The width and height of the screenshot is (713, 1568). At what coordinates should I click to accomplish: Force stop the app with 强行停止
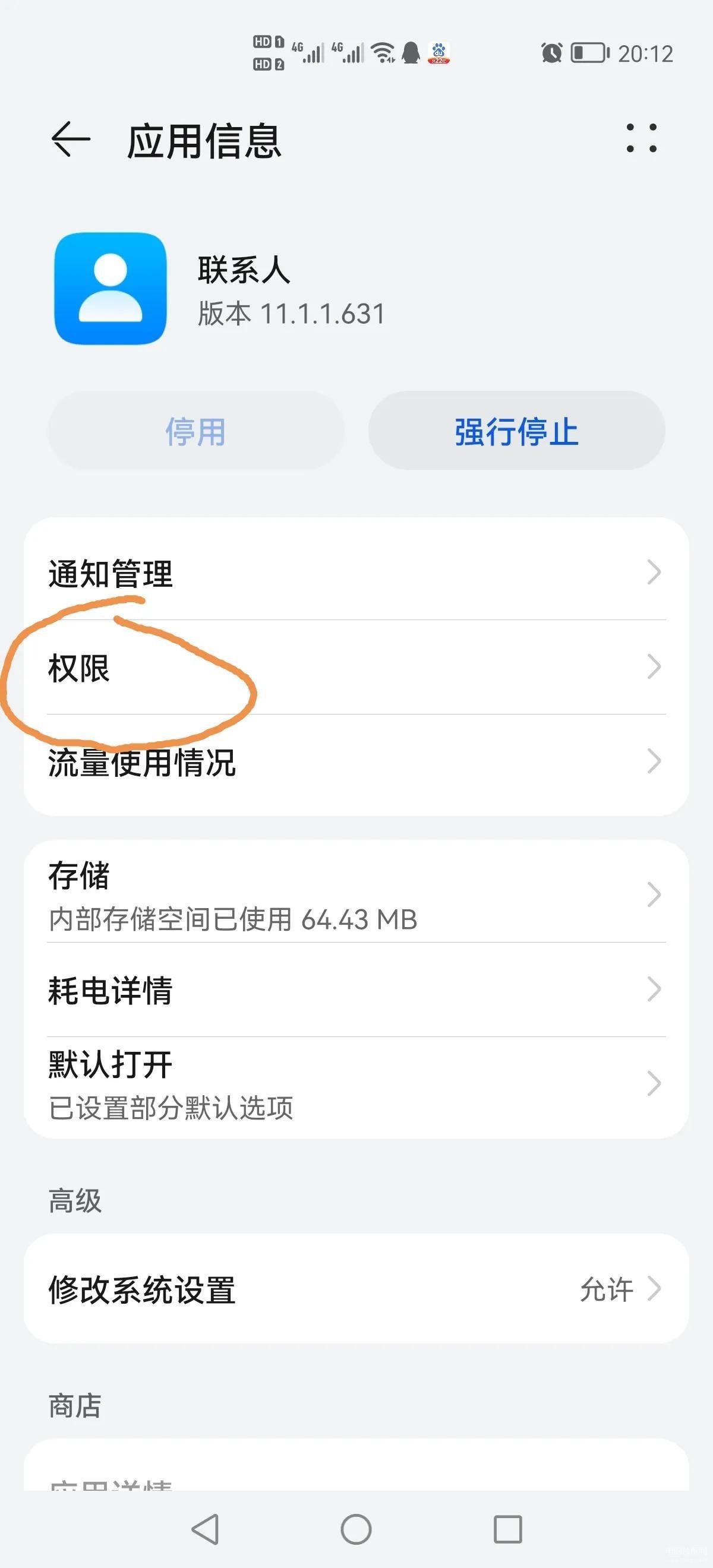516,431
